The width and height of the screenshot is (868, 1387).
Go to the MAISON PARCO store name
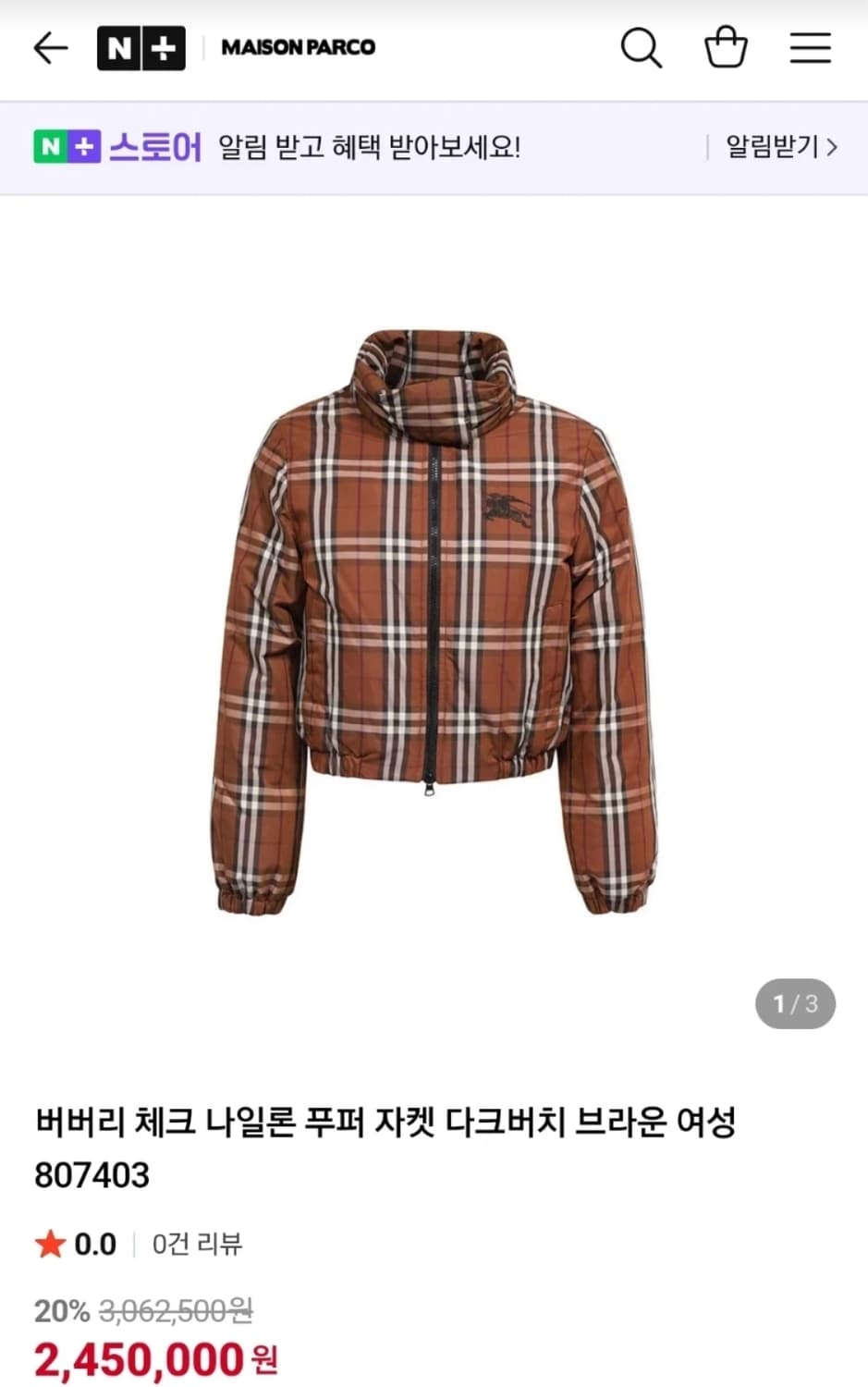(298, 47)
